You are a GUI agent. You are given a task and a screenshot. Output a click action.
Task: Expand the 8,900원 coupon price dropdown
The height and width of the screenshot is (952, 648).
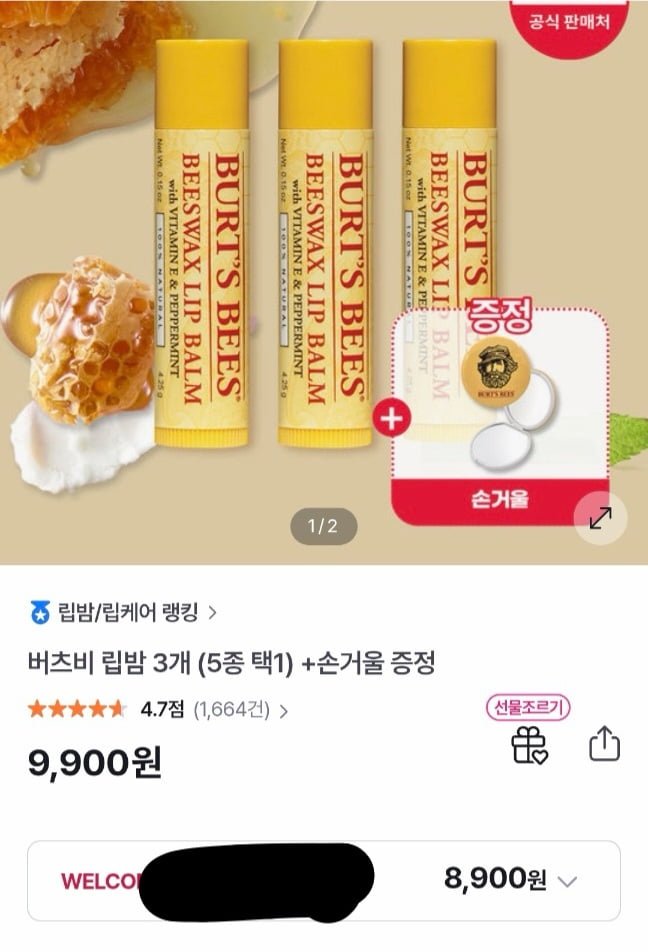(567, 881)
